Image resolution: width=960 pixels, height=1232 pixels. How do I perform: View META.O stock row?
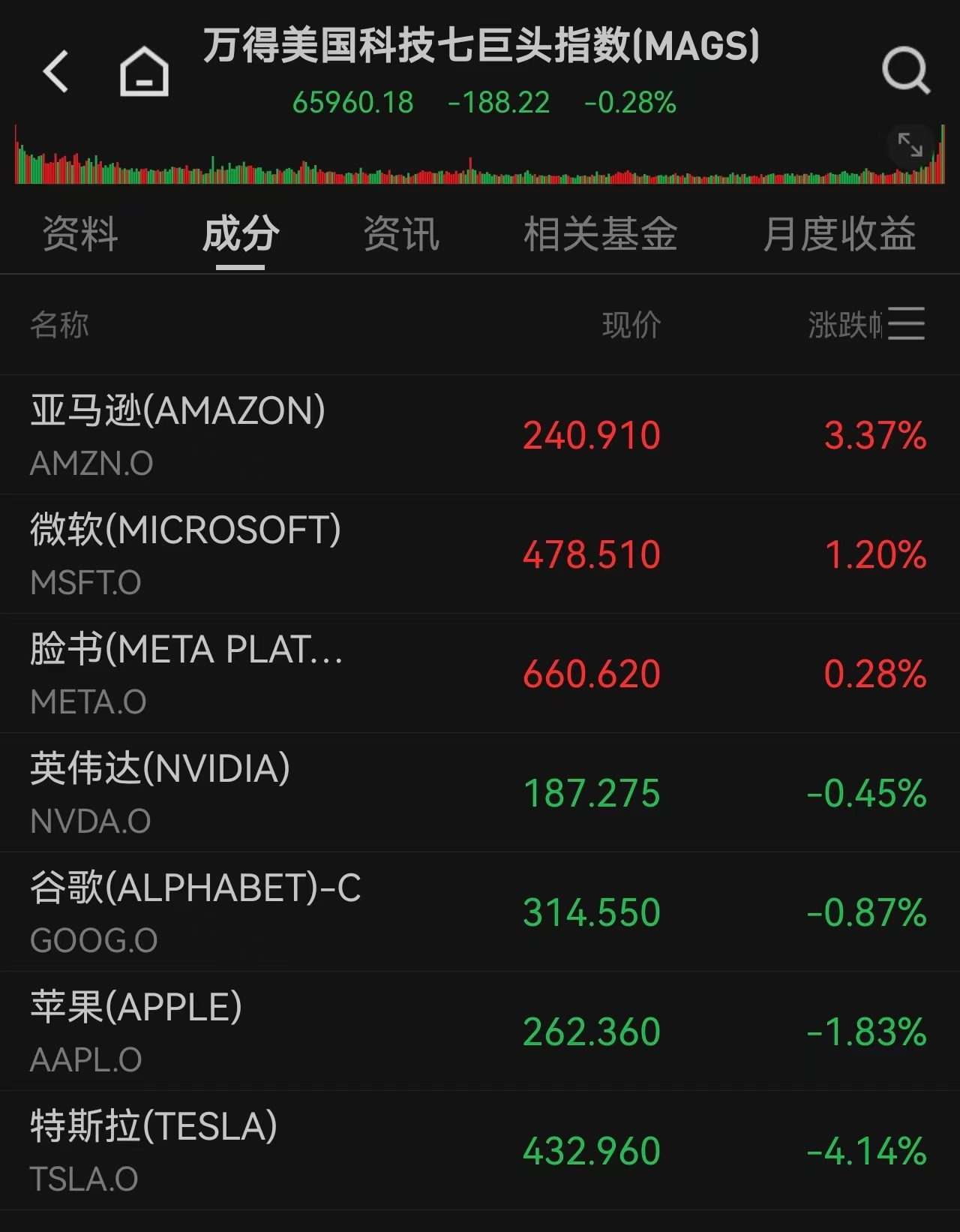[x=480, y=673]
